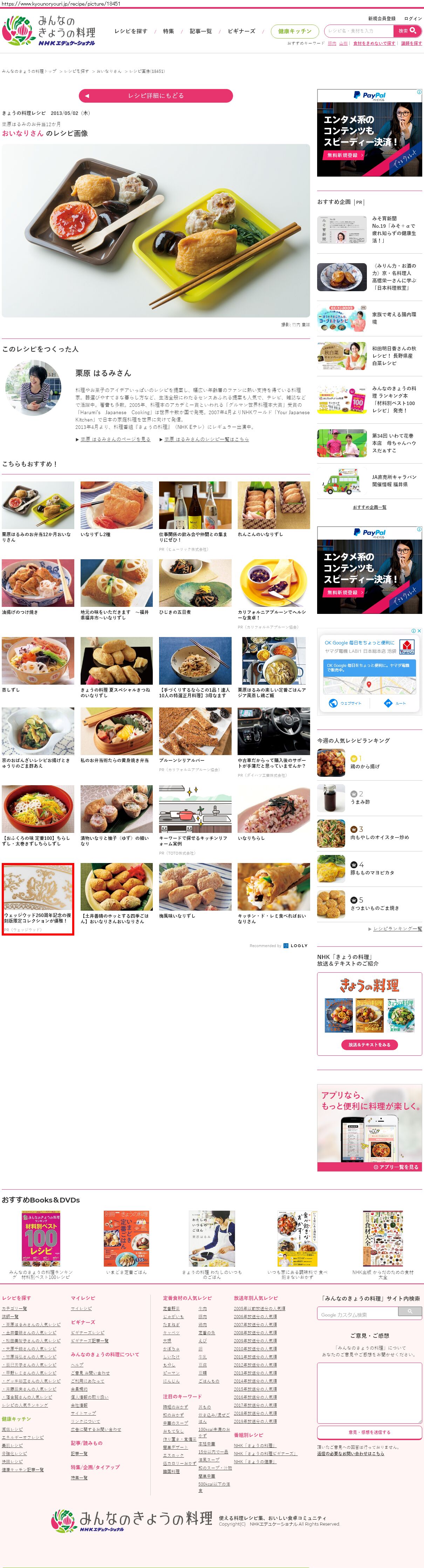Focus the レシピ名・食材を入力 search field

click(x=359, y=30)
